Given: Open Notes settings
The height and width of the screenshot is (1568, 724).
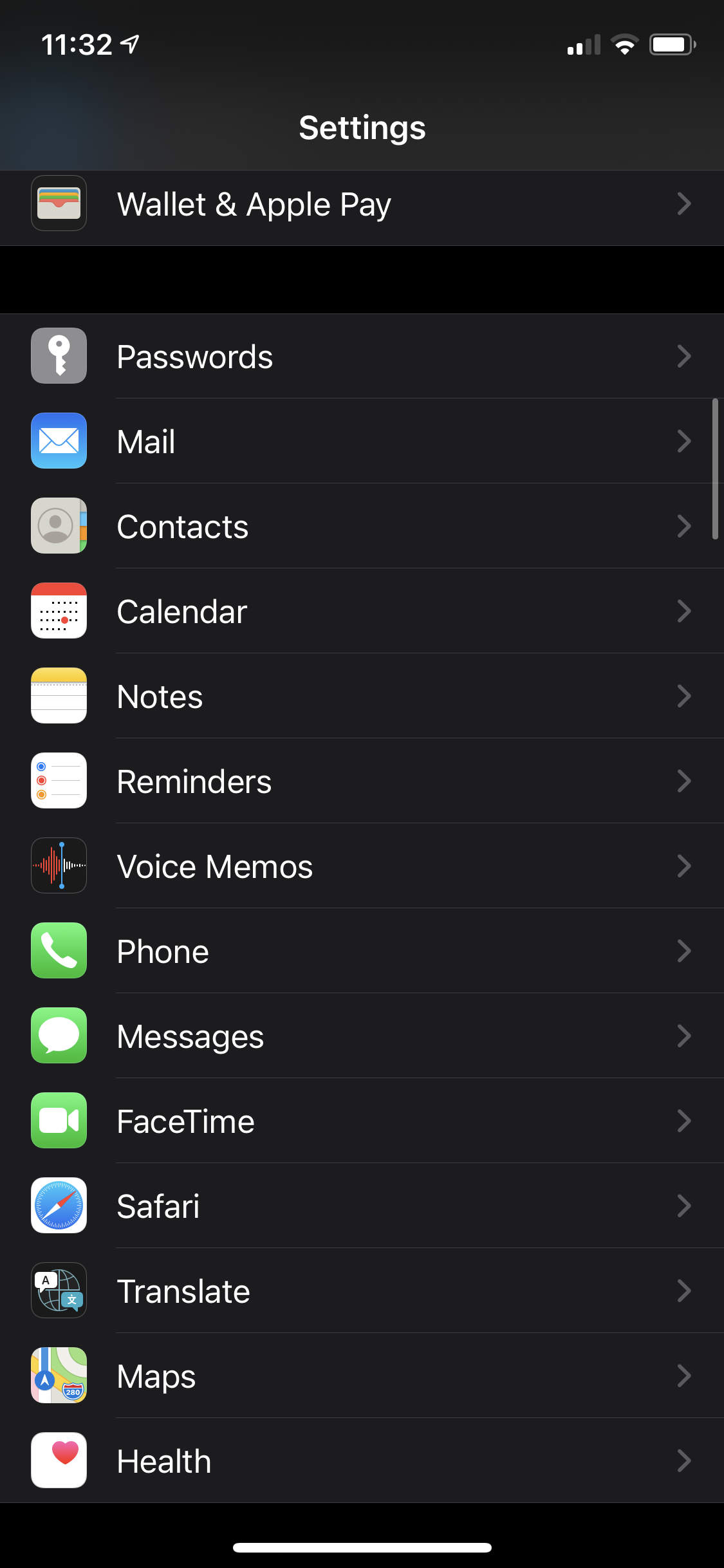Looking at the screenshot, I should [x=362, y=696].
